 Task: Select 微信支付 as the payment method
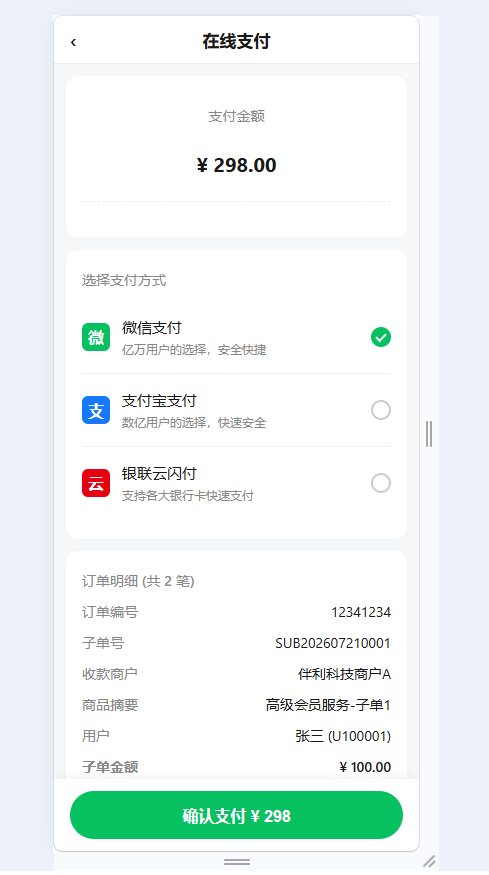236,338
